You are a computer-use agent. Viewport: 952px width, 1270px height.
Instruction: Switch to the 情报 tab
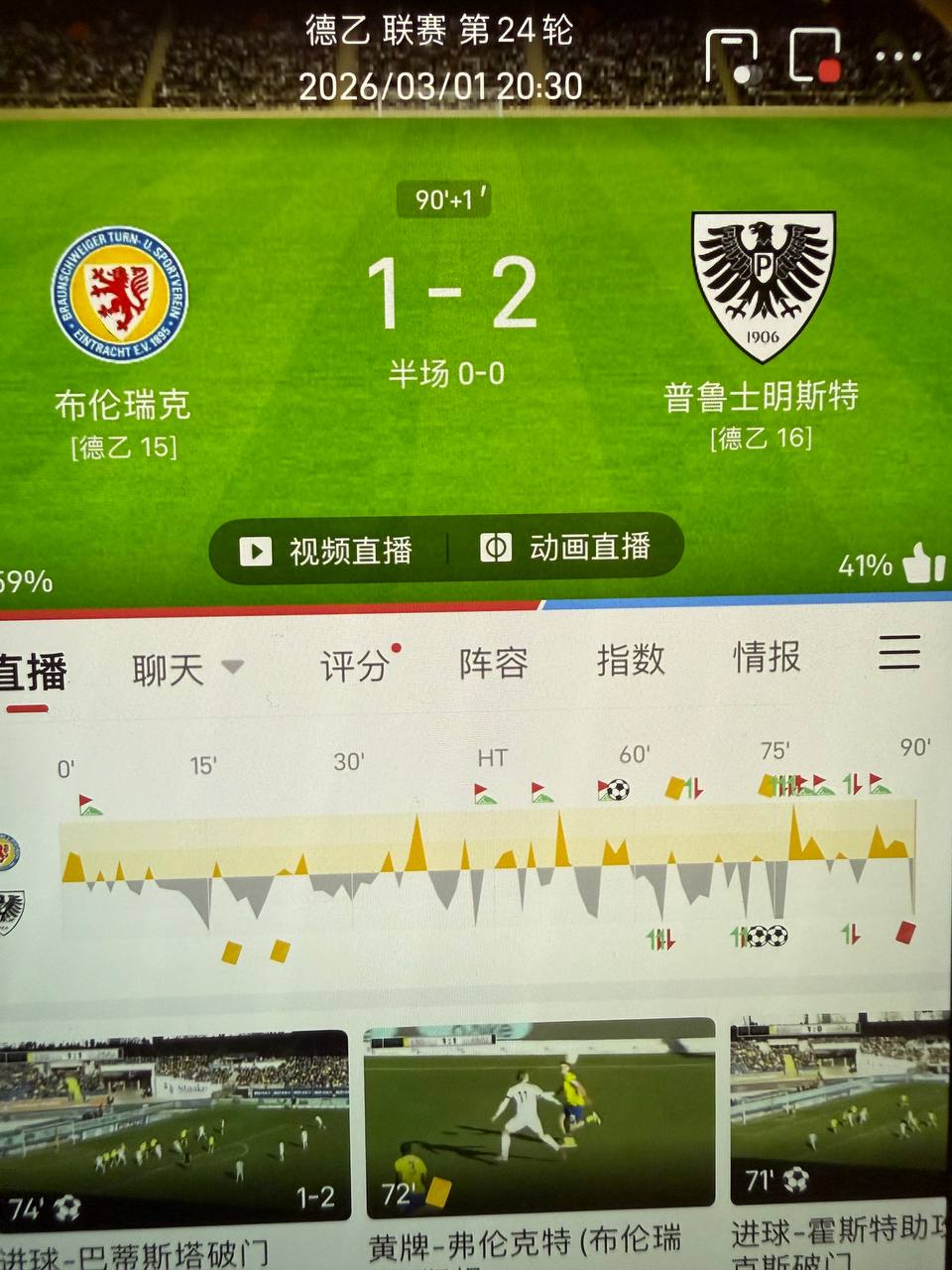pos(767,657)
